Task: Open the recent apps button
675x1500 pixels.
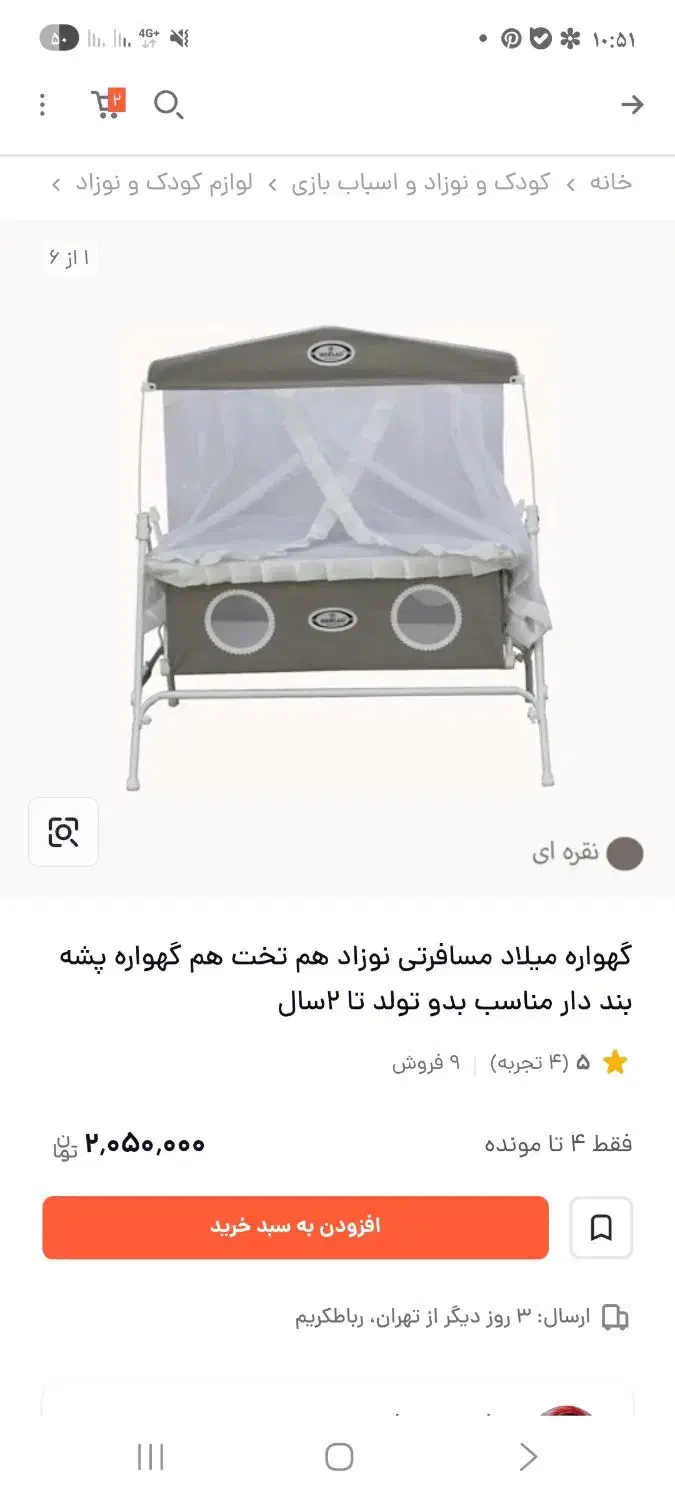Action: tap(150, 1457)
